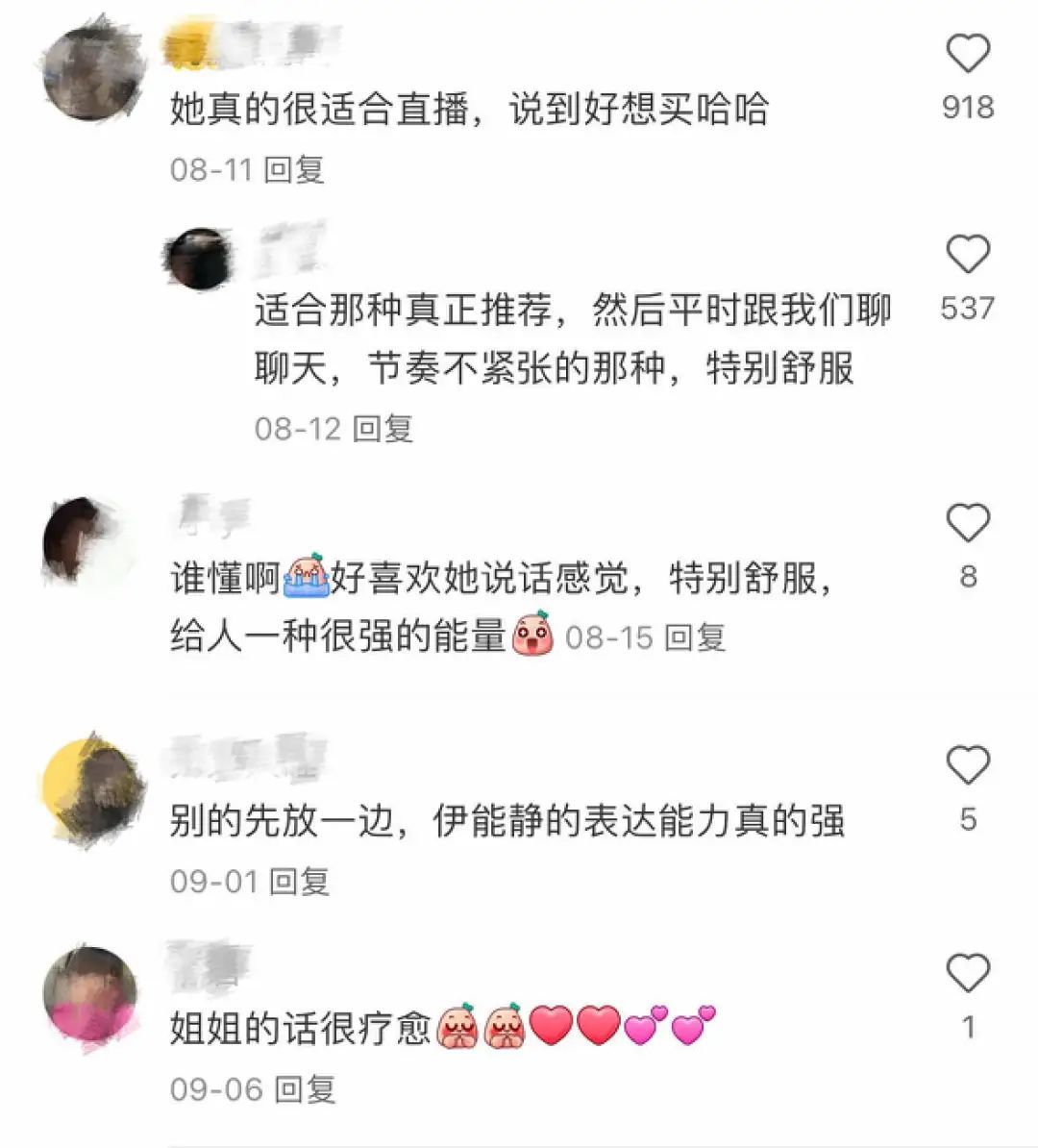Like the comment 姐姐的话很疗愈
This screenshot has width=1038, height=1148.
click(x=967, y=973)
